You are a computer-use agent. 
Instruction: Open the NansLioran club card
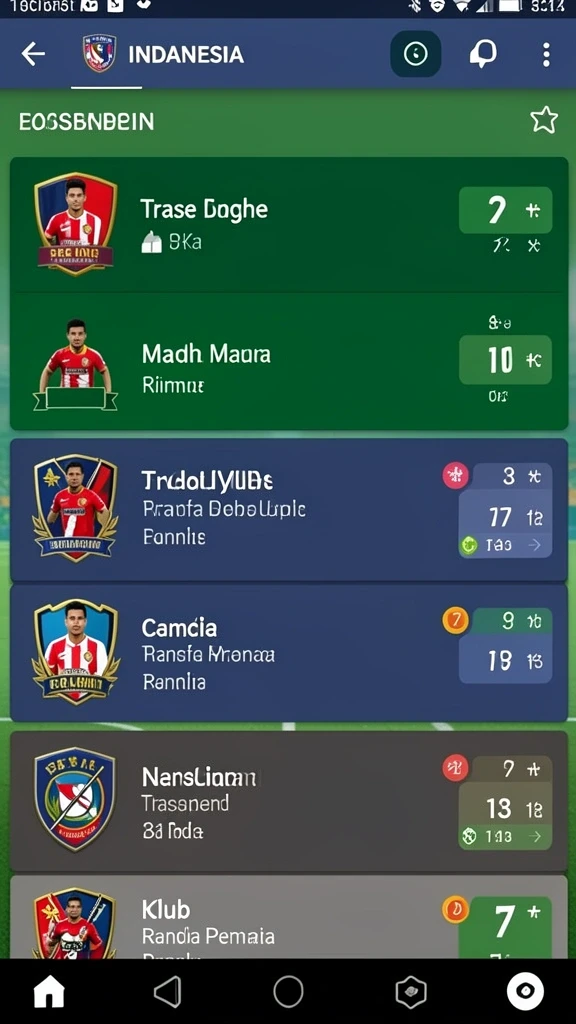point(289,801)
